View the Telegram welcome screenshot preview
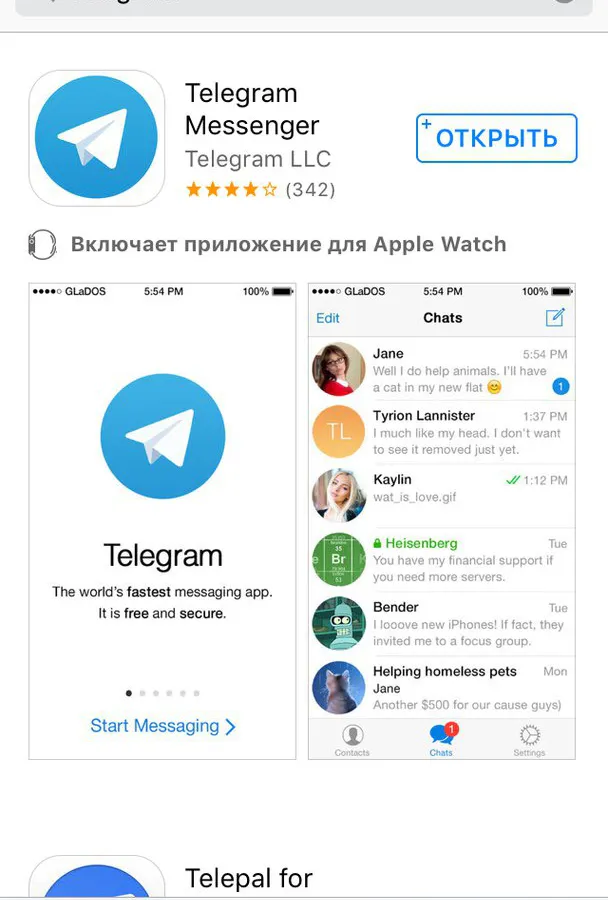Viewport: 608px width, 900px height. coord(162,520)
